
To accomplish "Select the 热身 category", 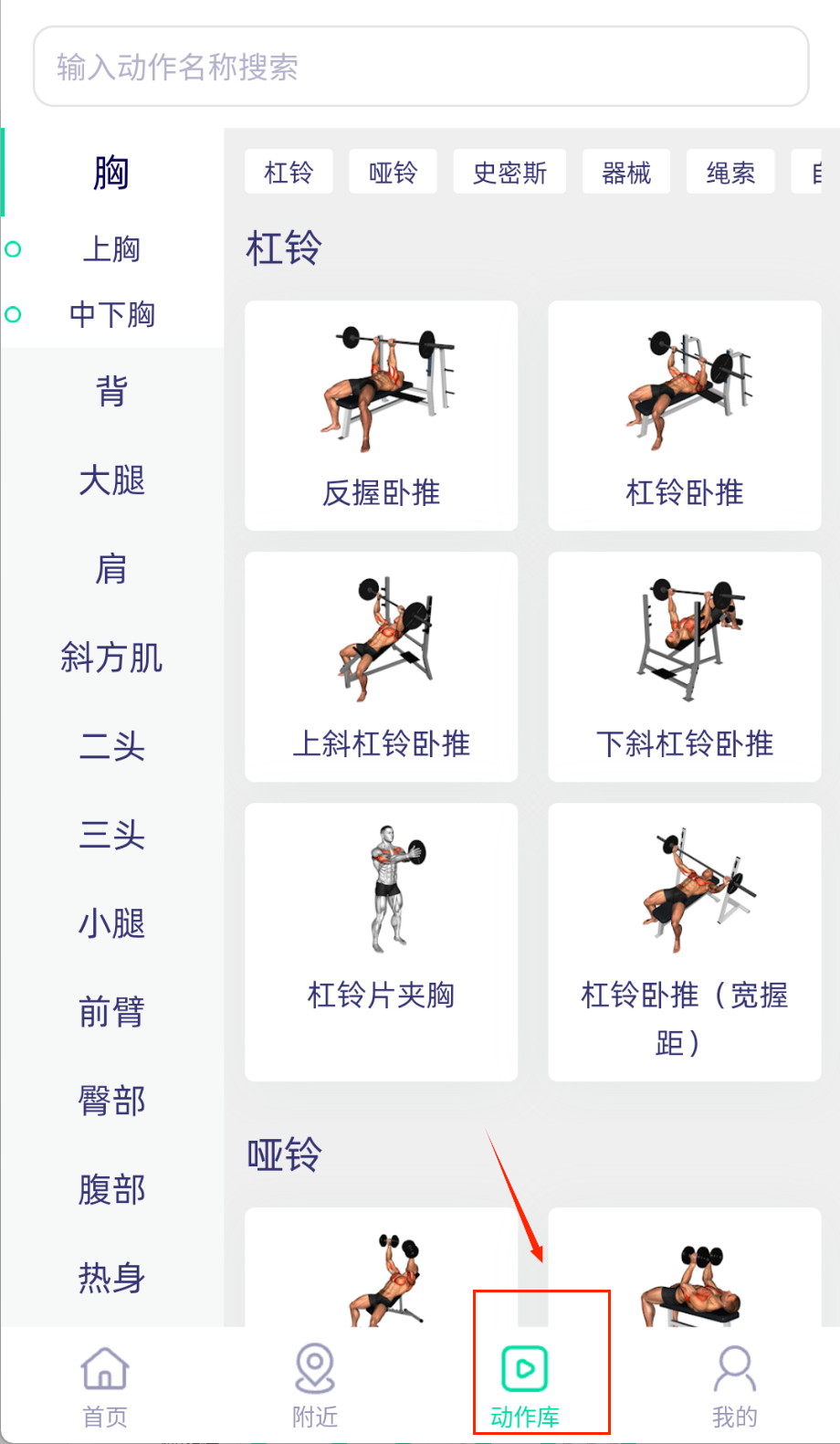I will tap(111, 1278).
